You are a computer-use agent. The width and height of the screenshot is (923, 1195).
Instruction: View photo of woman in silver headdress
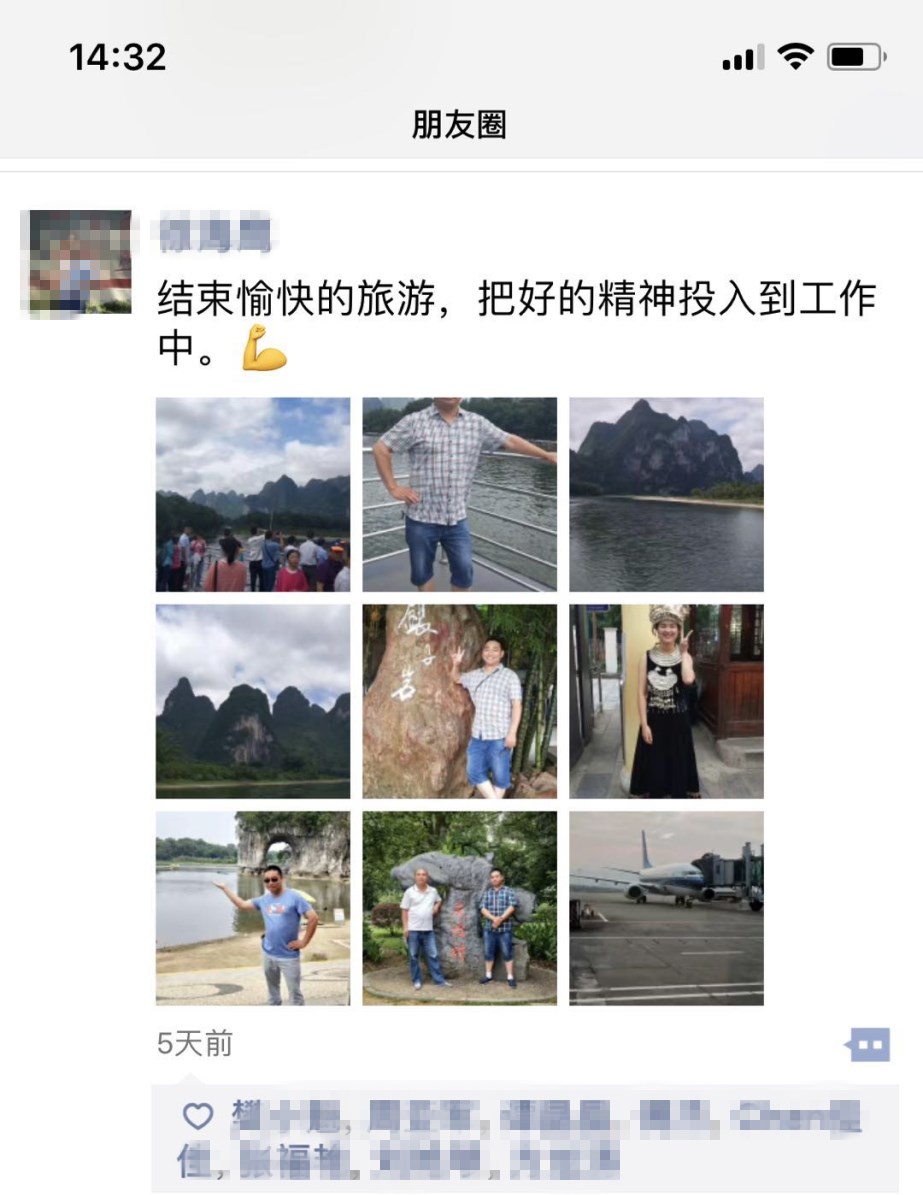click(x=666, y=701)
